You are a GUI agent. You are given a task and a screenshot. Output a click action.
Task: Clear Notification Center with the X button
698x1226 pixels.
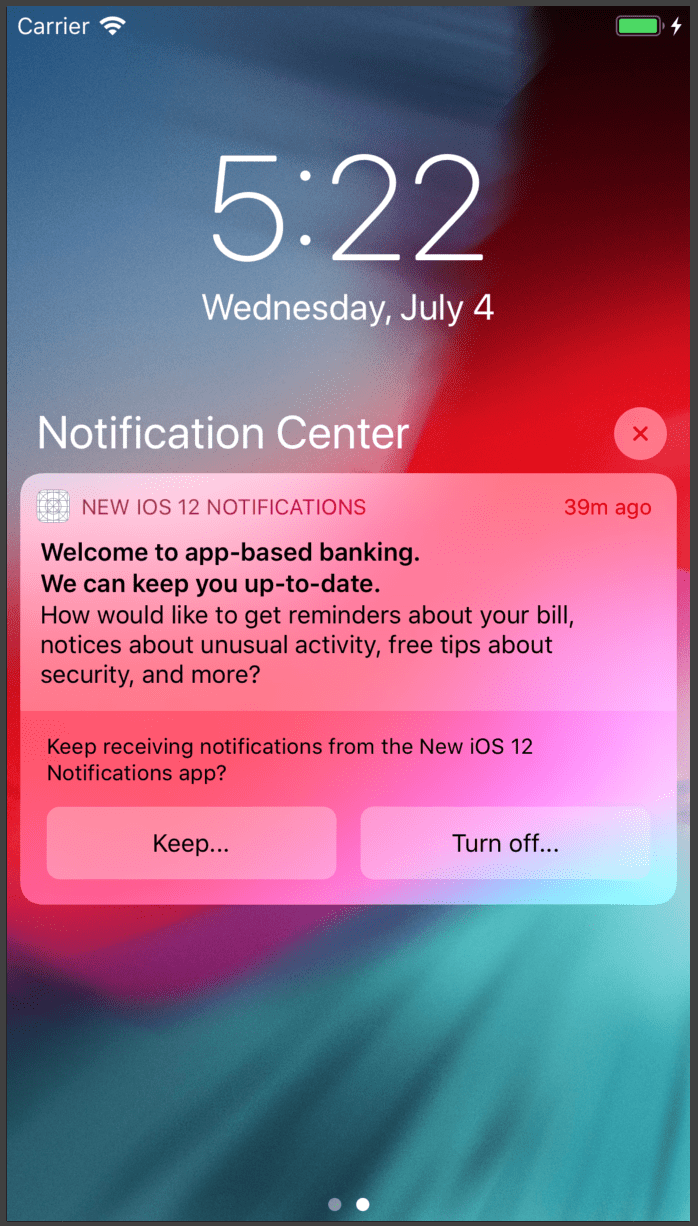pyautogui.click(x=640, y=434)
